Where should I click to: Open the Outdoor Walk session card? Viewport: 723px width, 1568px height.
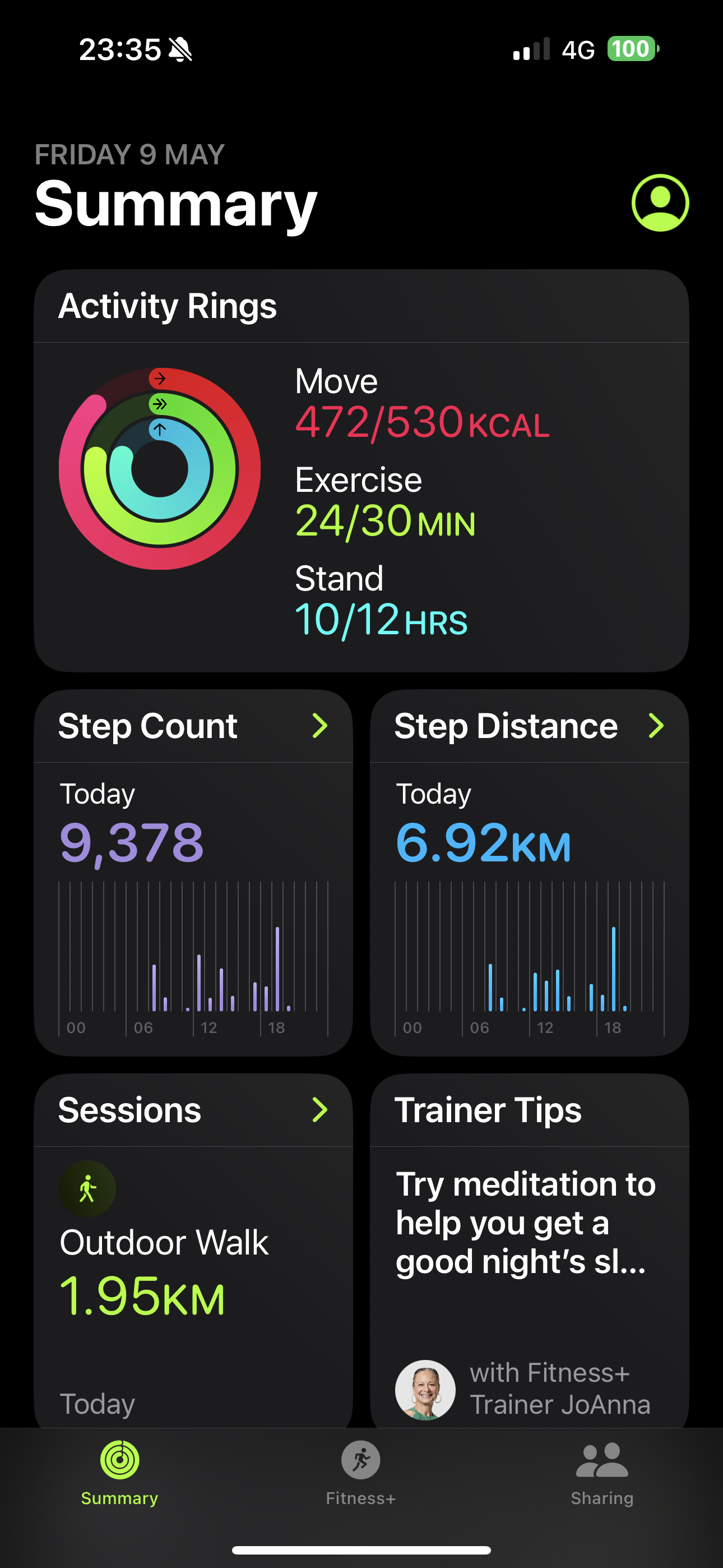193,1252
